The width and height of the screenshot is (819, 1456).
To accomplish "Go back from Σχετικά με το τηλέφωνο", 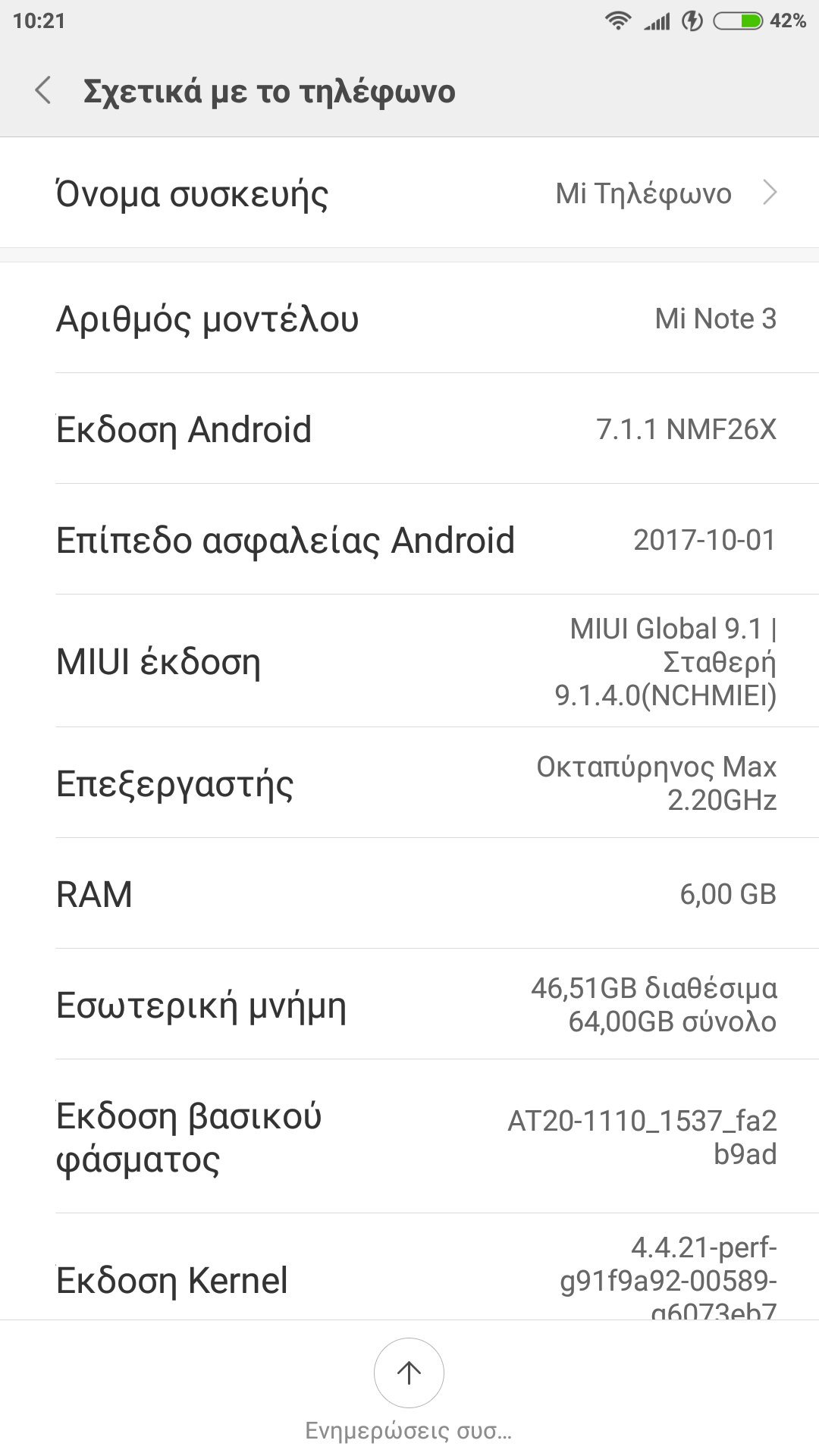I will (44, 91).
